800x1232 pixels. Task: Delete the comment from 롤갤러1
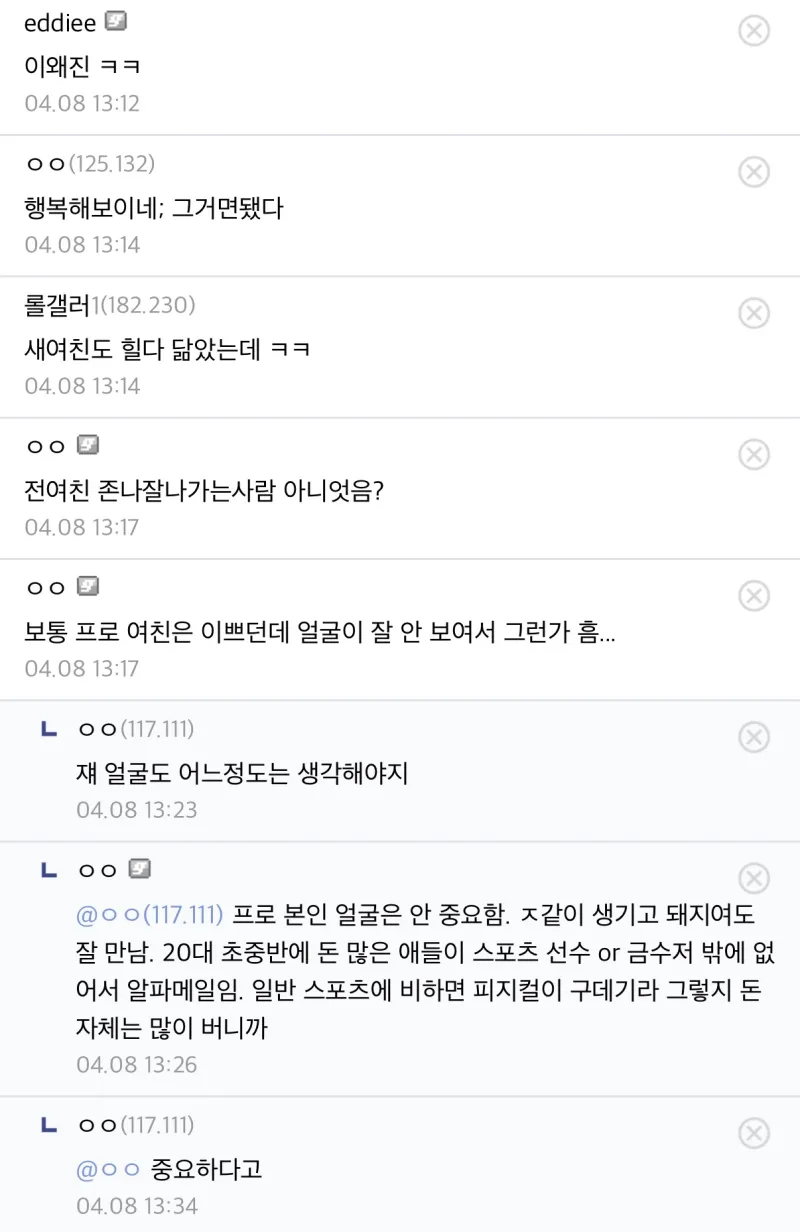(755, 313)
